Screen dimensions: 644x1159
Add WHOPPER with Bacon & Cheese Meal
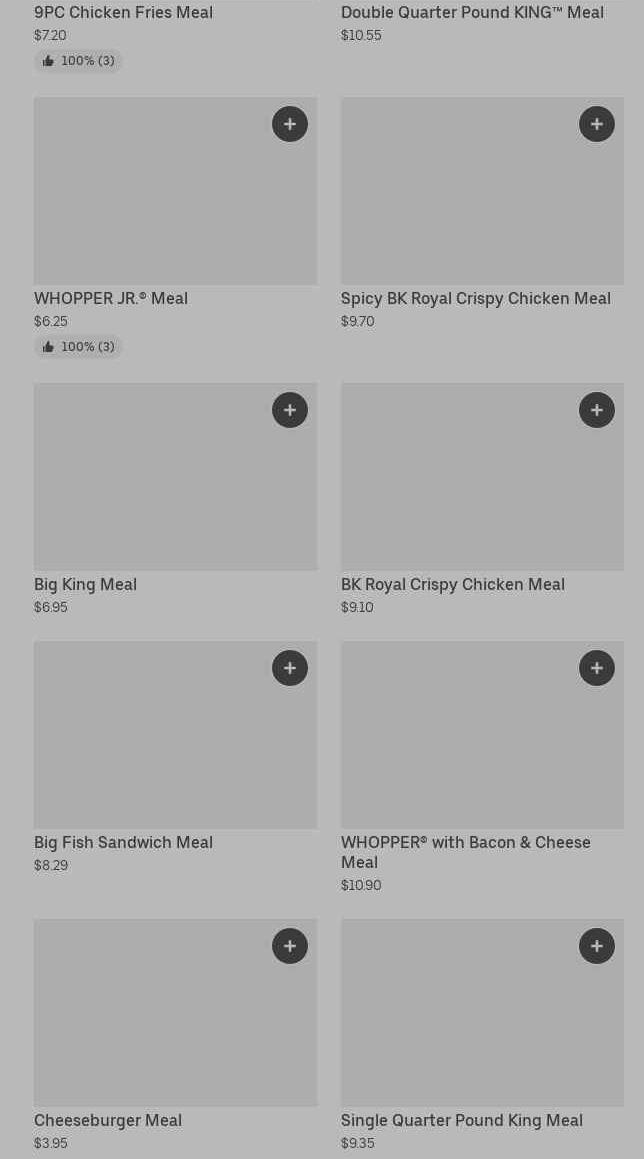597,668
